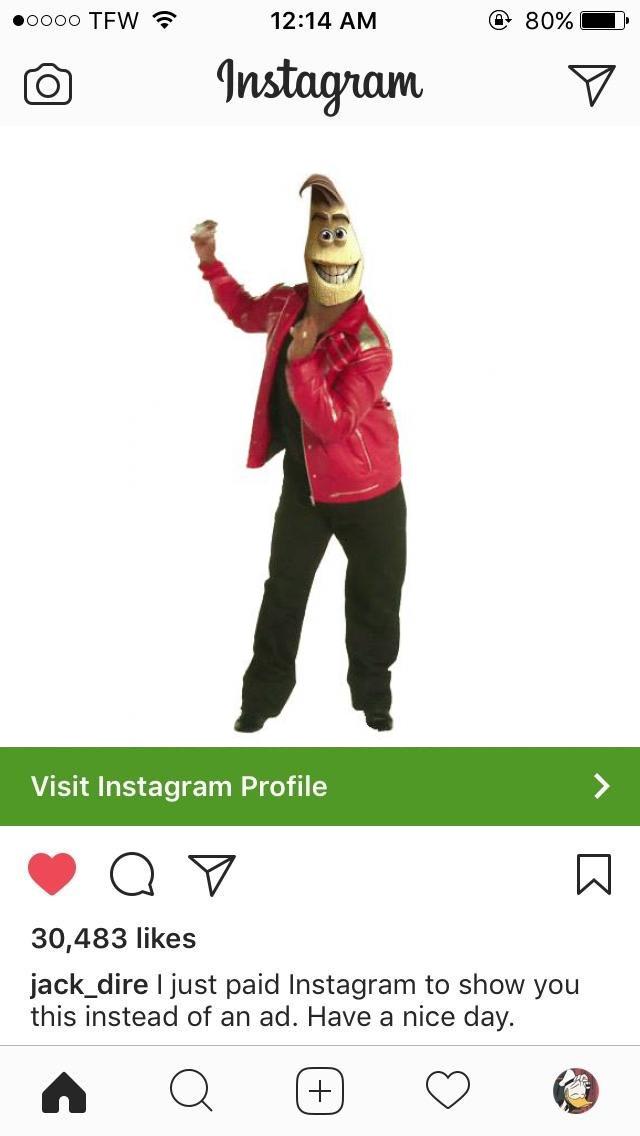This screenshot has width=640, height=1136.
Task: Open your profile avatar tab
Action: [x=575, y=1091]
